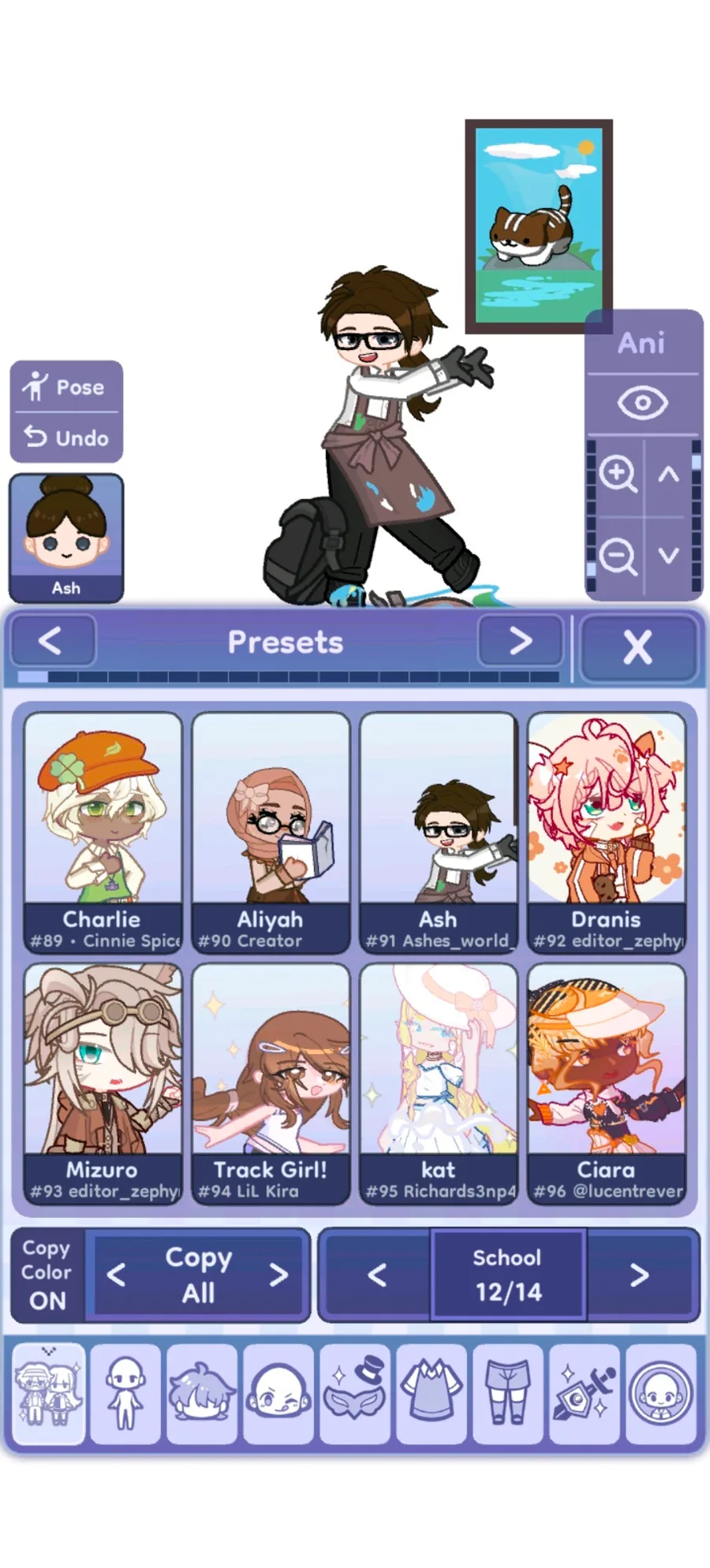Choose the Charlie preset
The width and height of the screenshot is (710, 1568).
[103, 833]
